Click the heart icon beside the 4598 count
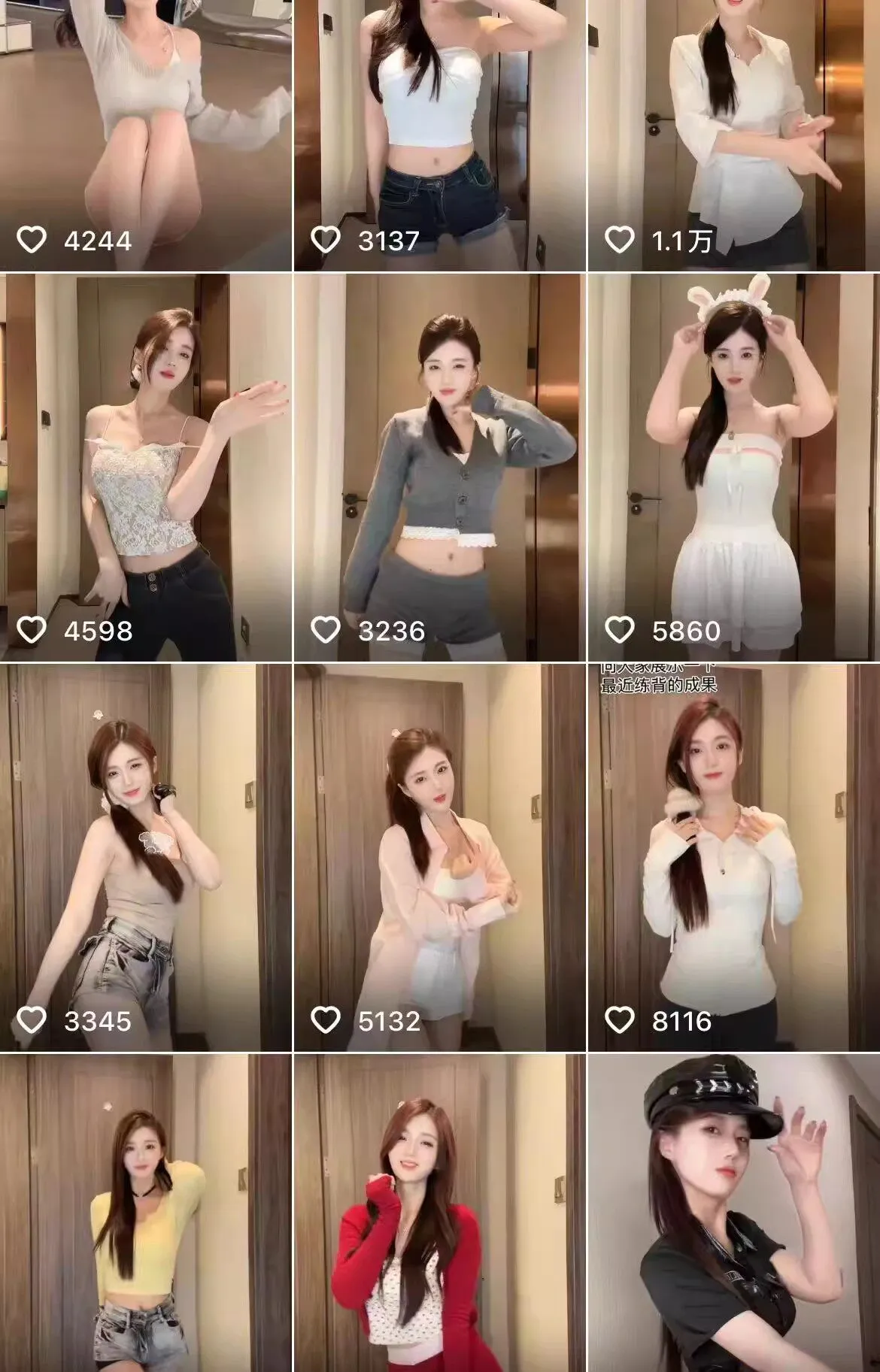Image resolution: width=880 pixels, height=1372 pixels. point(32,631)
